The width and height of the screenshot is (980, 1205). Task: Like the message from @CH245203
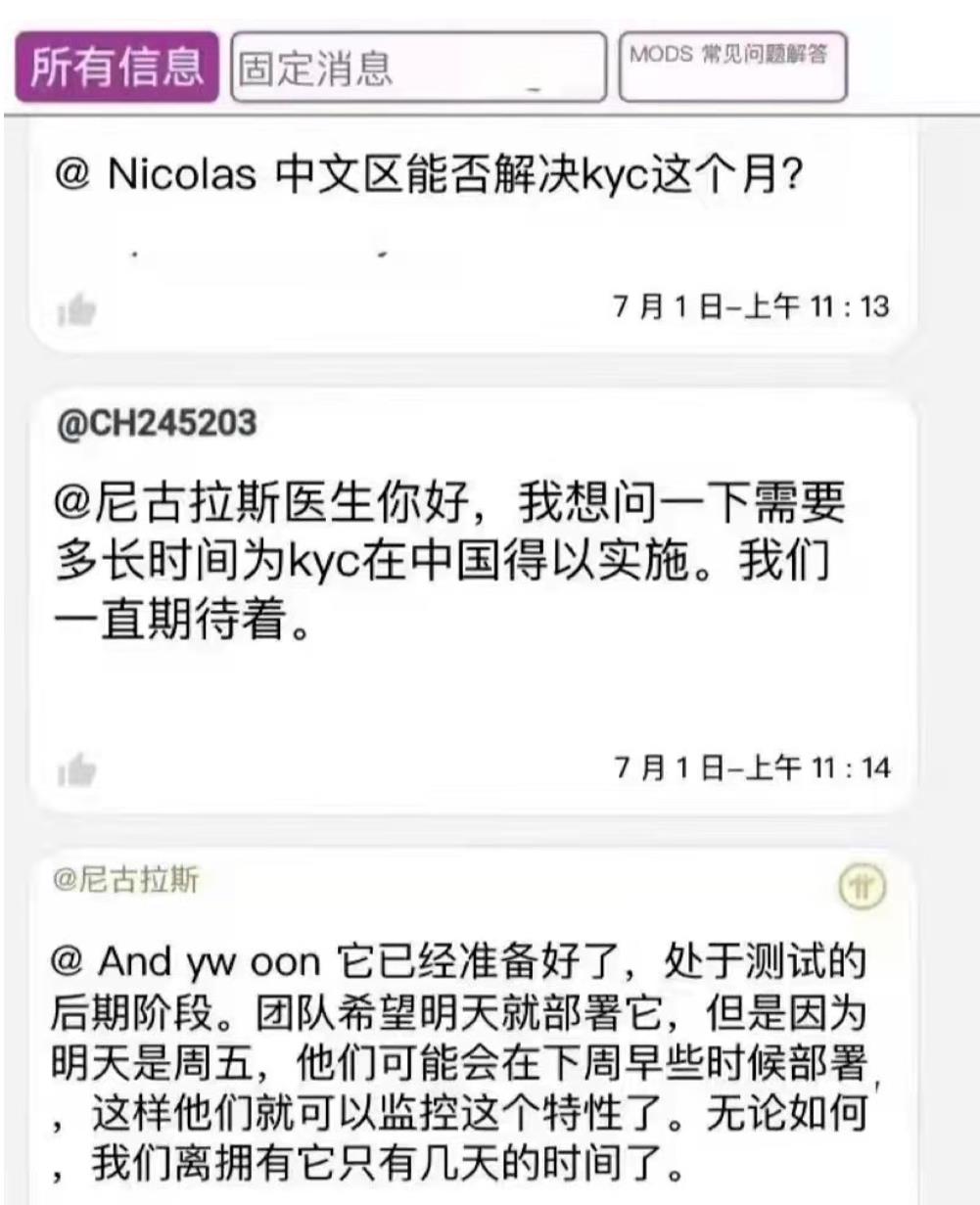(x=76, y=771)
